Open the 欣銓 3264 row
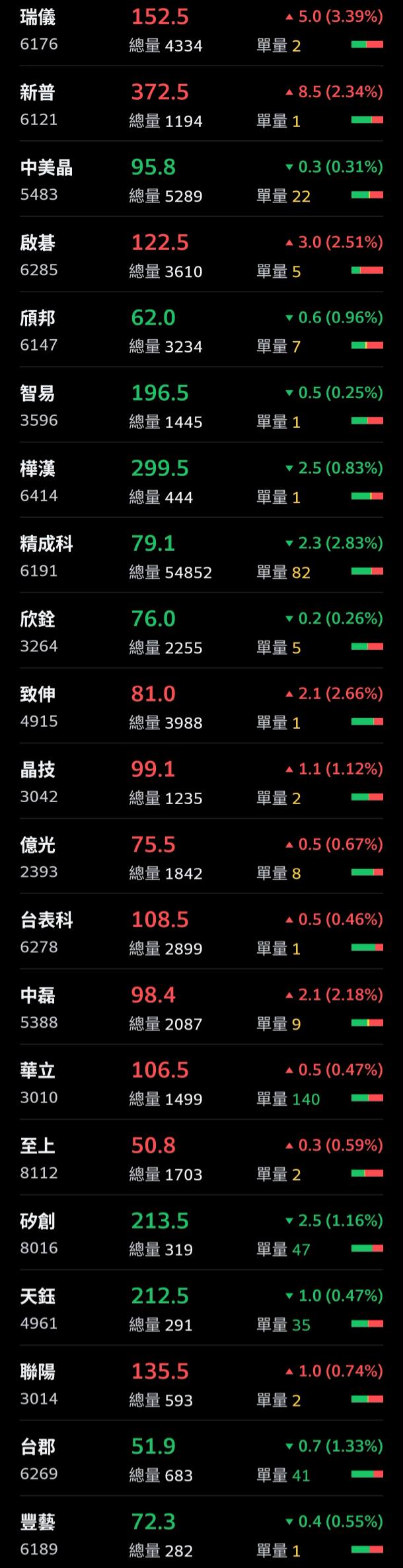 pos(201,632)
